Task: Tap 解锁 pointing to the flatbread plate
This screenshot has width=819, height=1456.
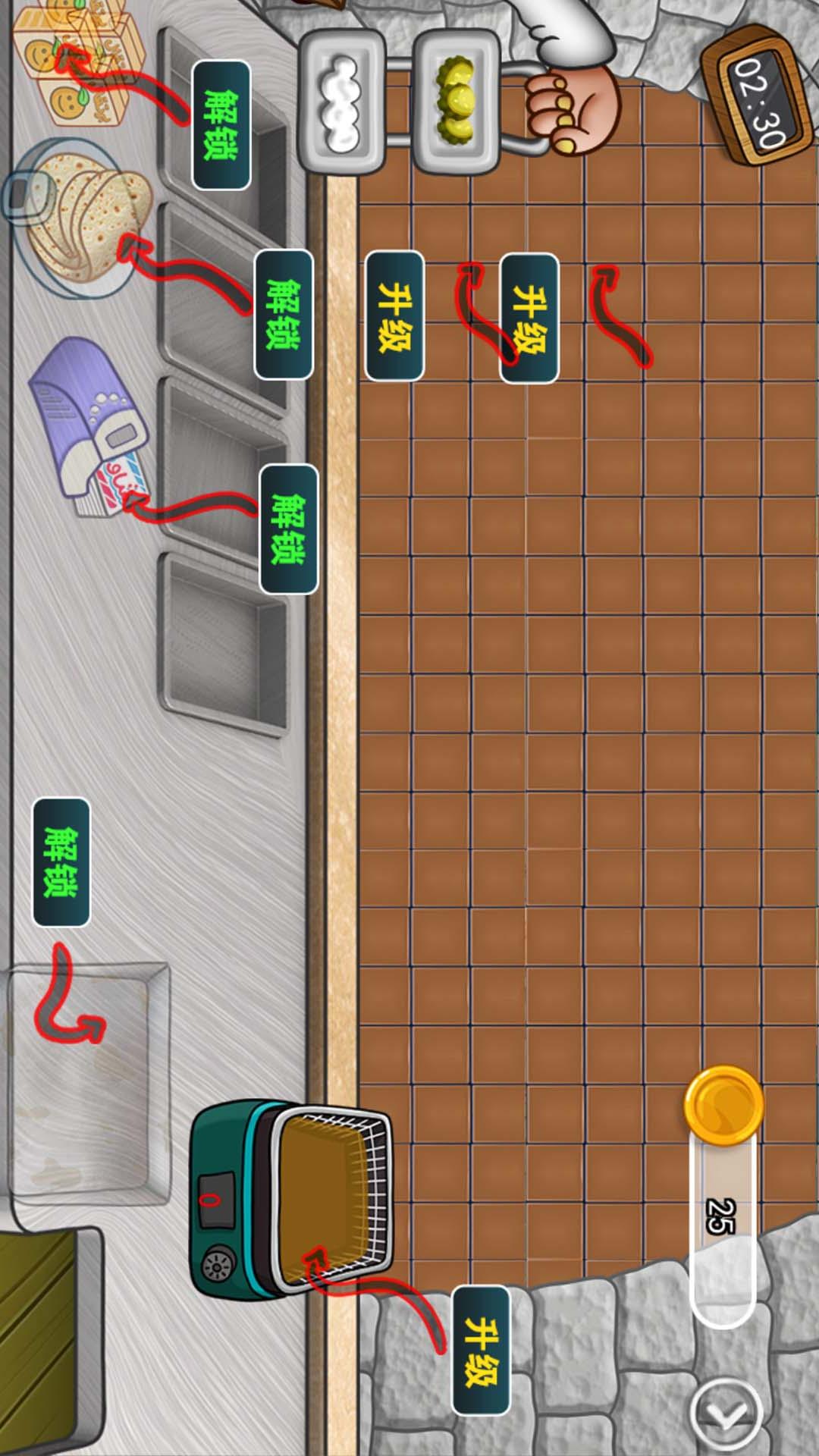Action: pos(283,314)
